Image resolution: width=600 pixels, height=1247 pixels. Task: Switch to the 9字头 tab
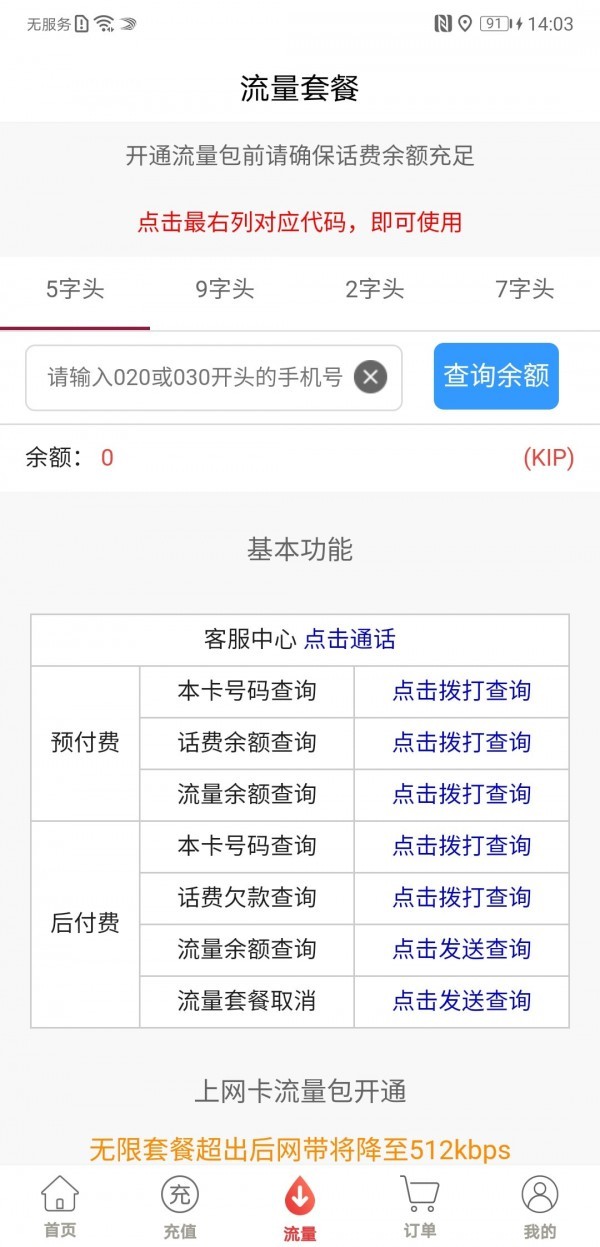tap(225, 290)
